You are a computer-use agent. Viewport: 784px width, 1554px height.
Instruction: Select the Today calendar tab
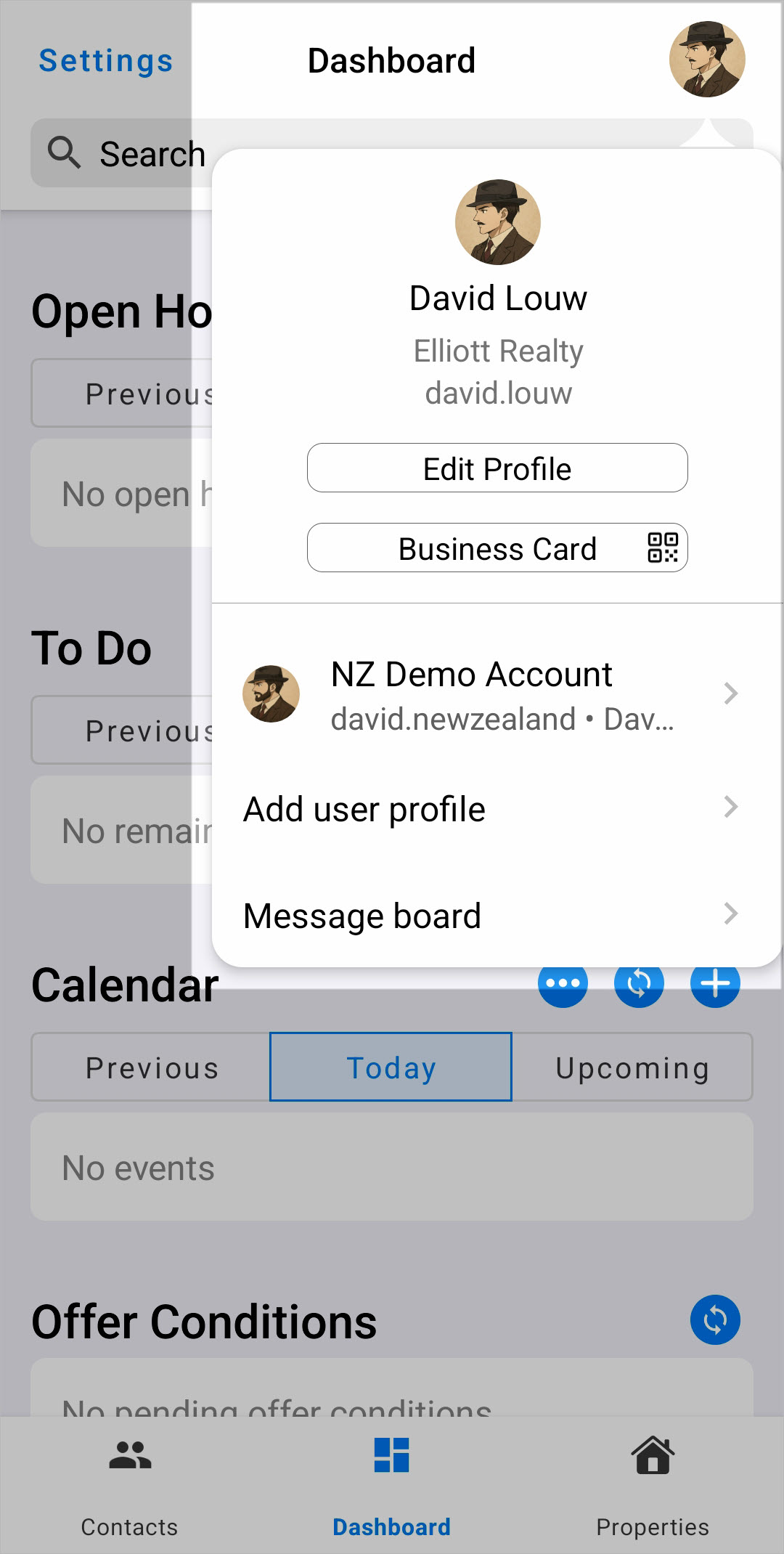click(x=391, y=1067)
